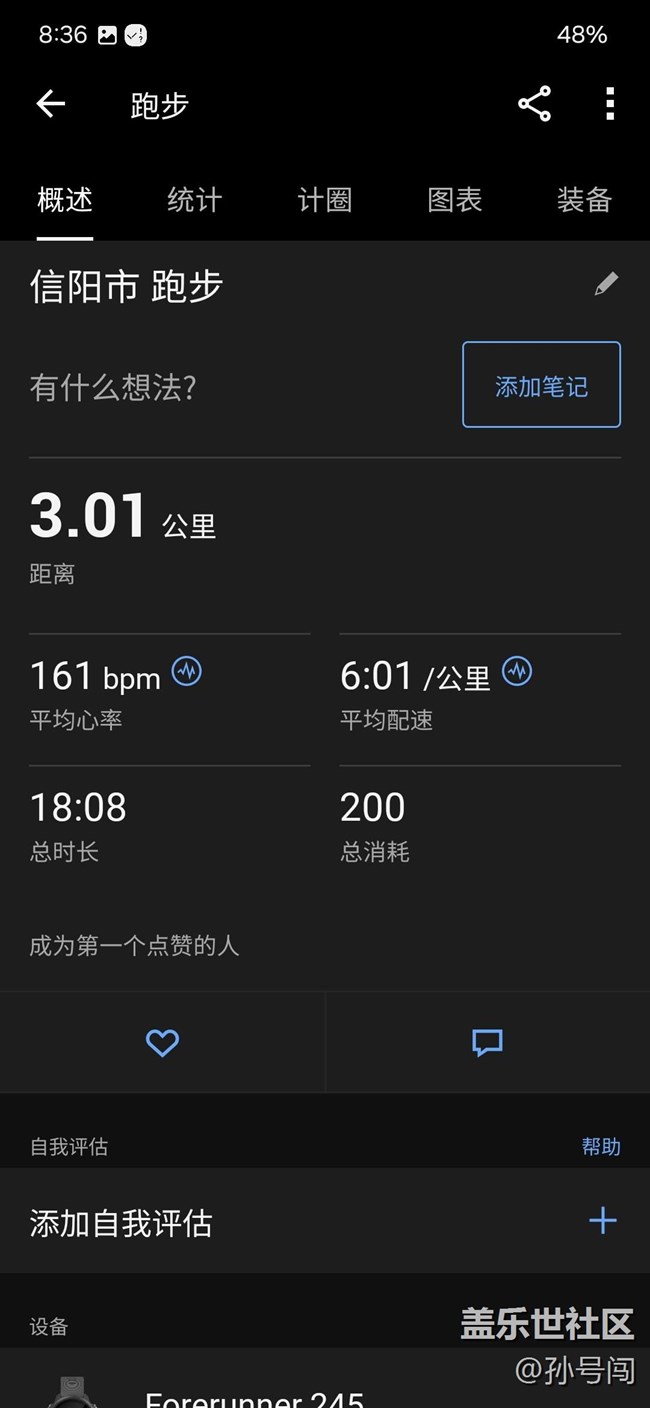Switch to the 计圈 tab
Viewport: 650px width, 1408px height.
point(324,200)
